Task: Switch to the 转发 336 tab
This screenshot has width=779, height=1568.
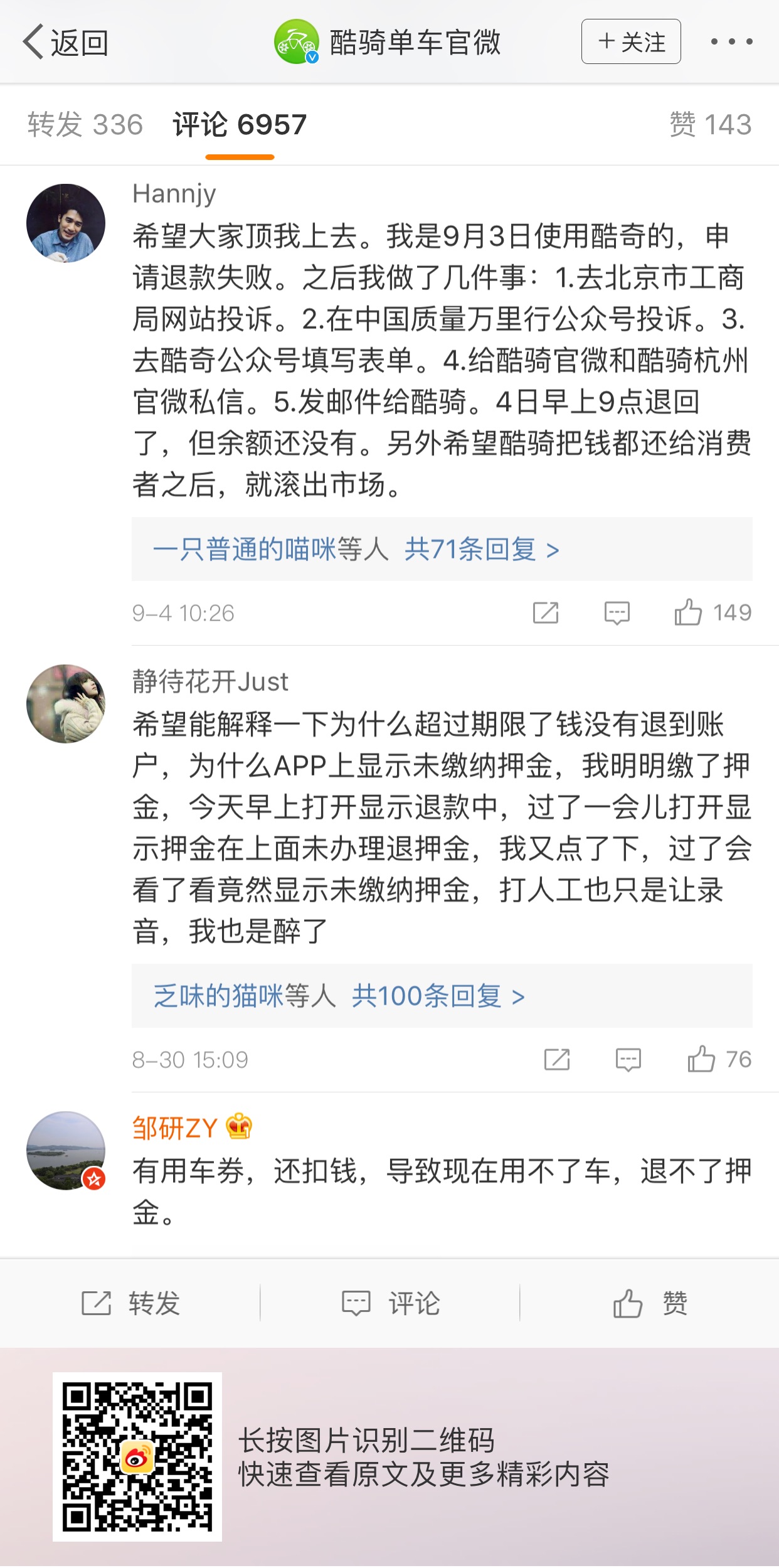Action: click(85, 124)
